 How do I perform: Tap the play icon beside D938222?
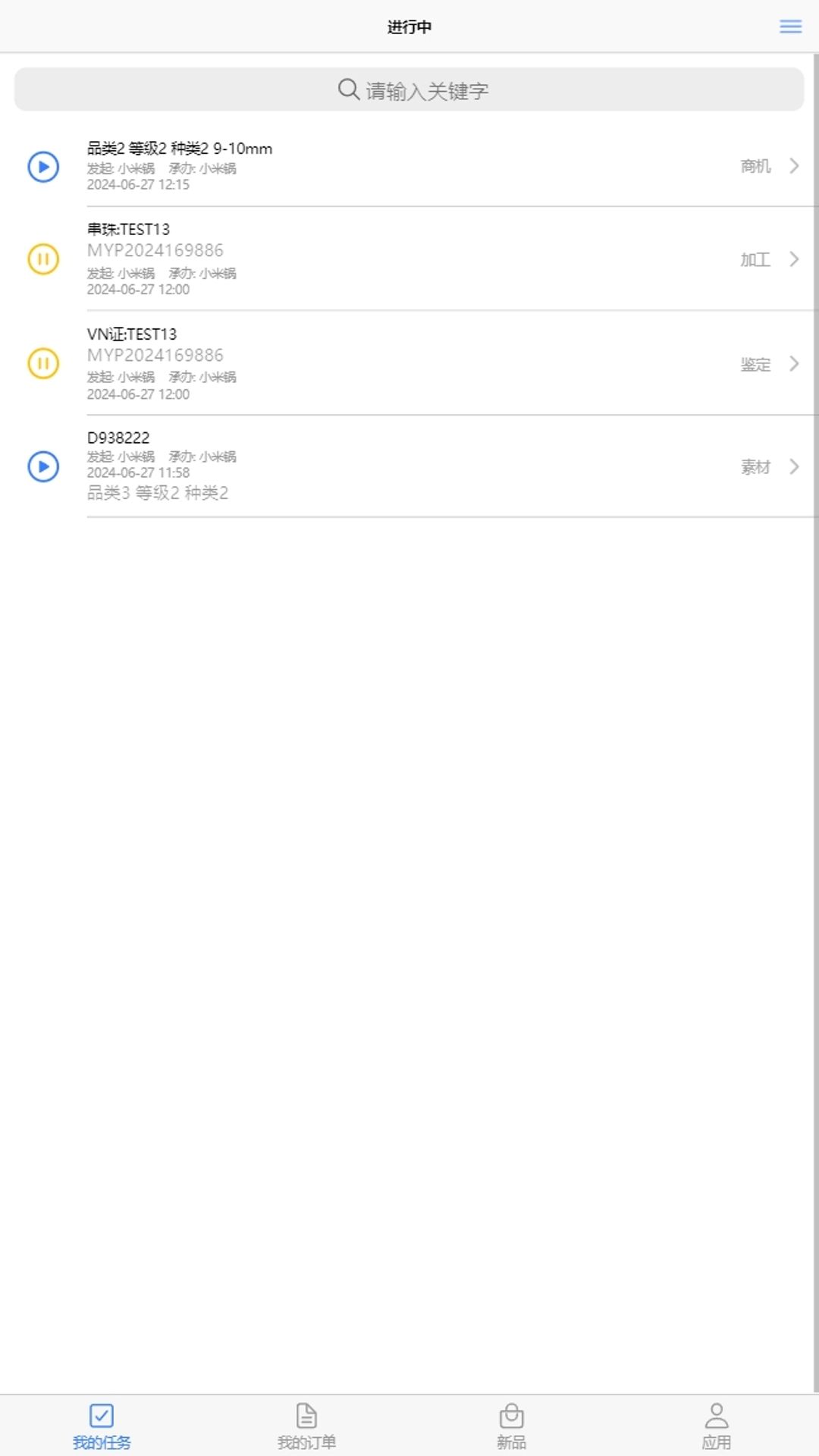pos(43,466)
